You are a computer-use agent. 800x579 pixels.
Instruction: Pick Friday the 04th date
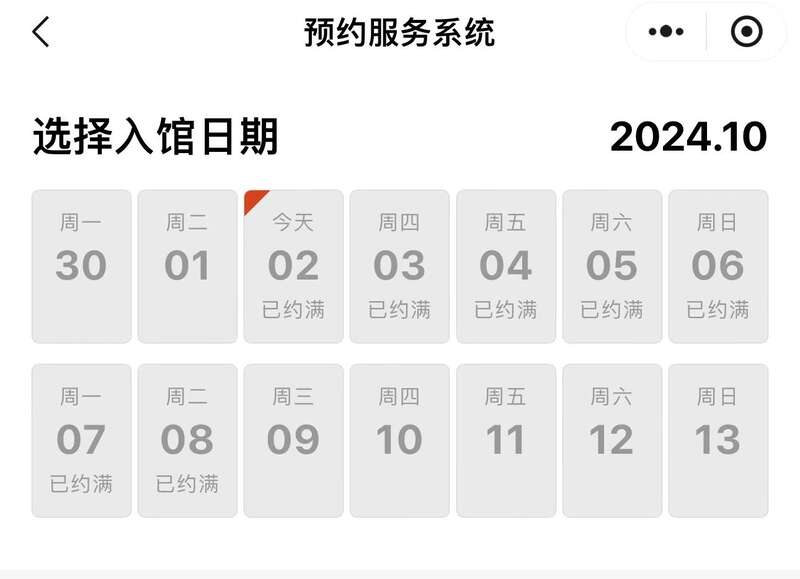point(506,266)
